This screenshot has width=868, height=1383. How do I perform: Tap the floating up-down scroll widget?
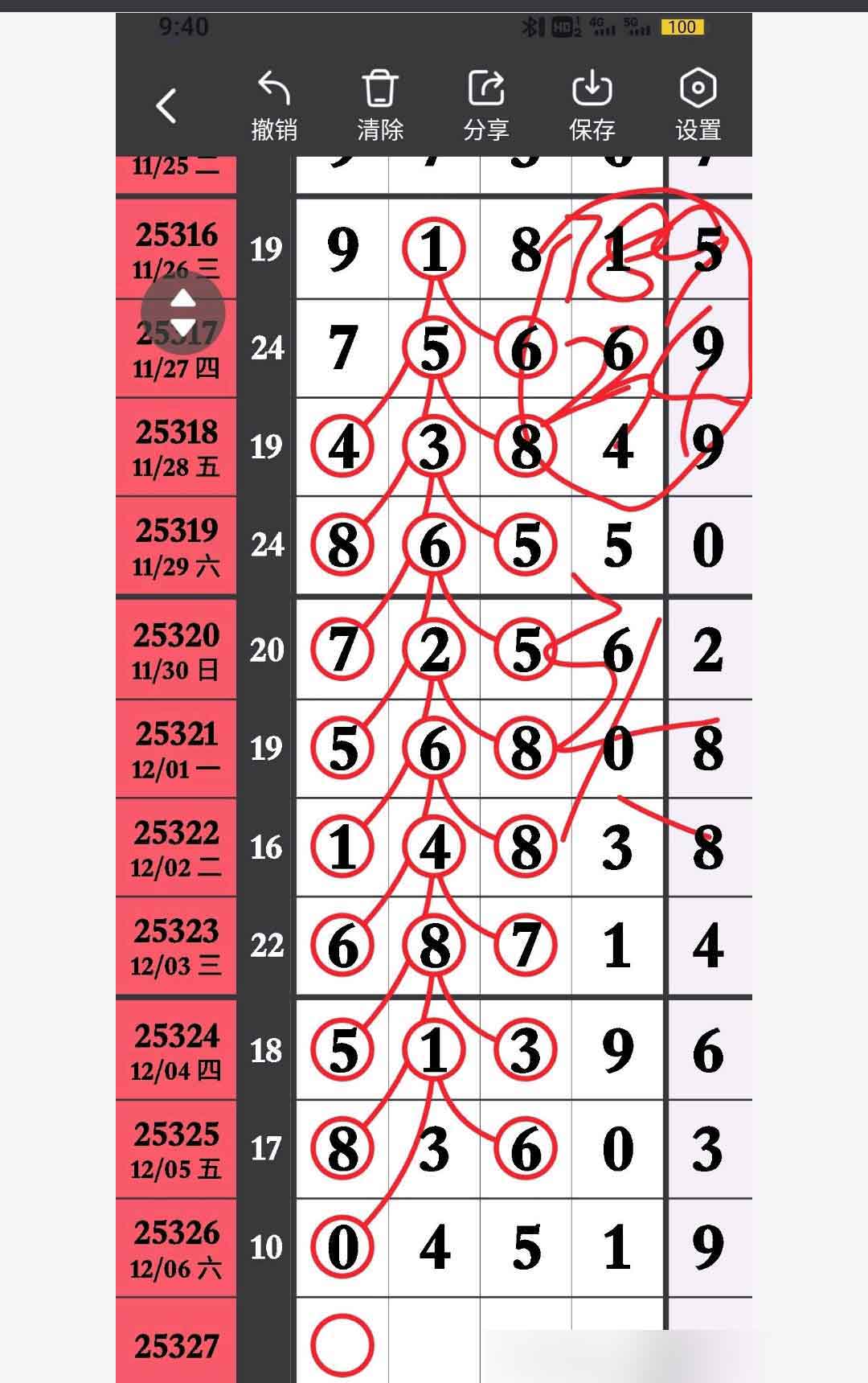point(181,312)
